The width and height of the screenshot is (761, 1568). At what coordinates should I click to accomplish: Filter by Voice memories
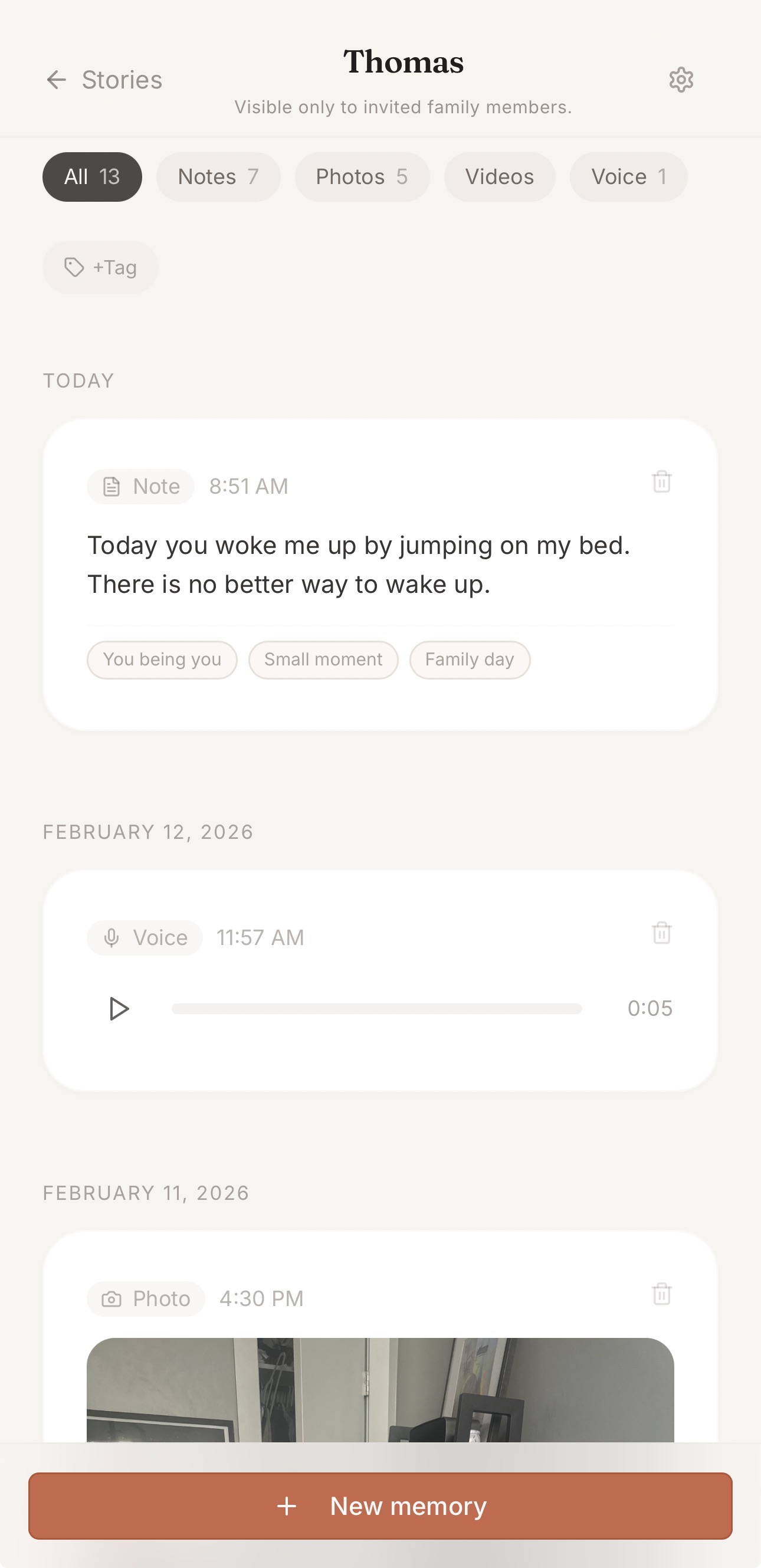click(628, 176)
